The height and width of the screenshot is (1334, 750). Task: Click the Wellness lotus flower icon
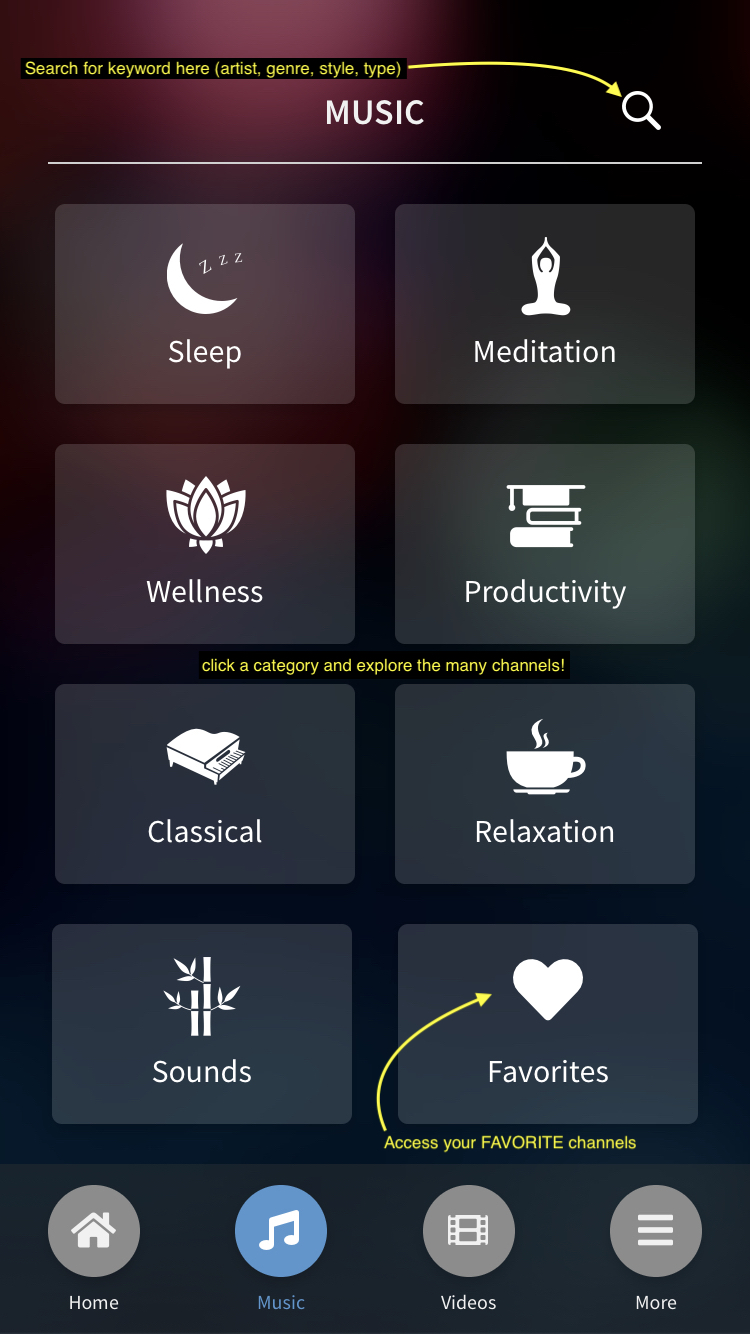tap(204, 514)
